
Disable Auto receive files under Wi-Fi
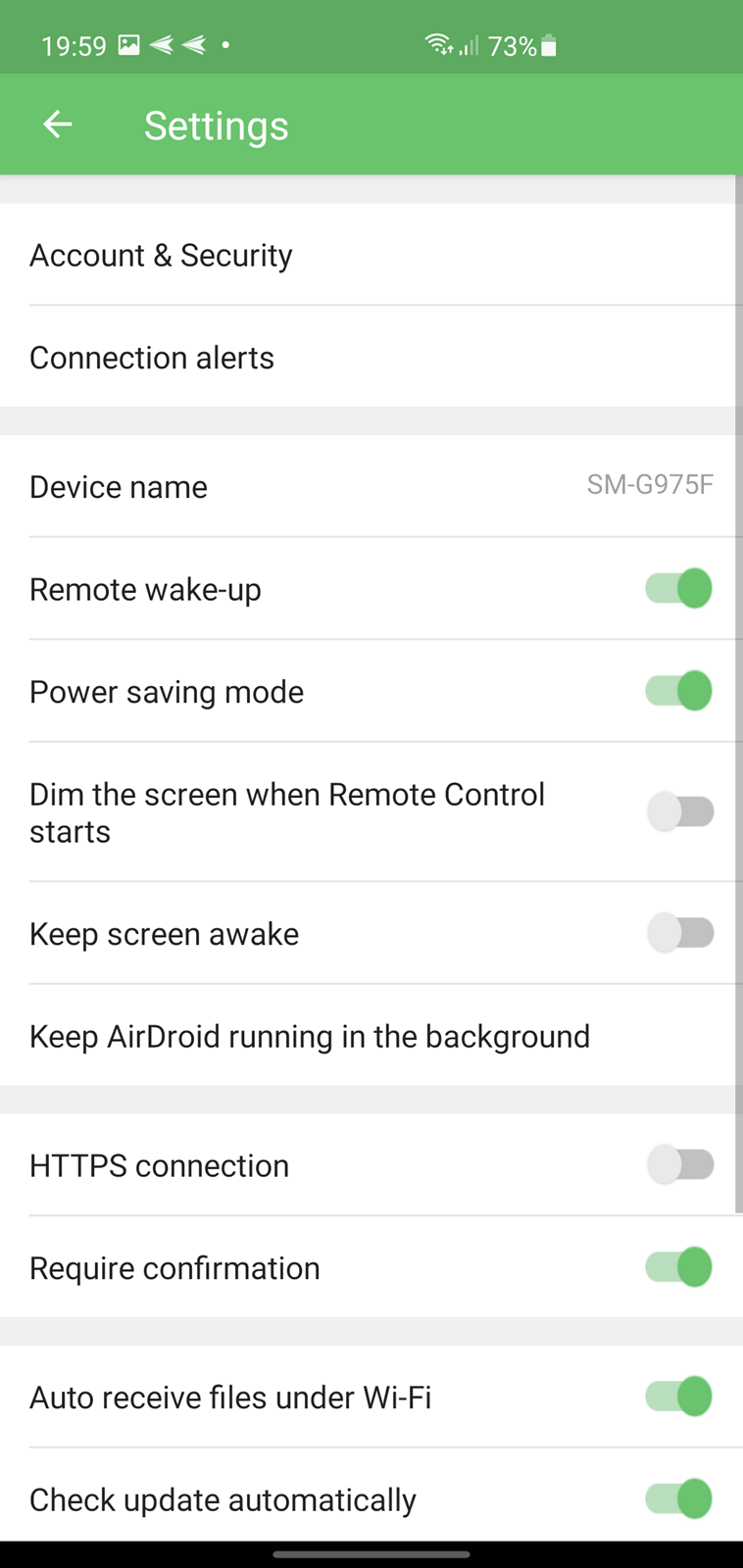point(679,1396)
